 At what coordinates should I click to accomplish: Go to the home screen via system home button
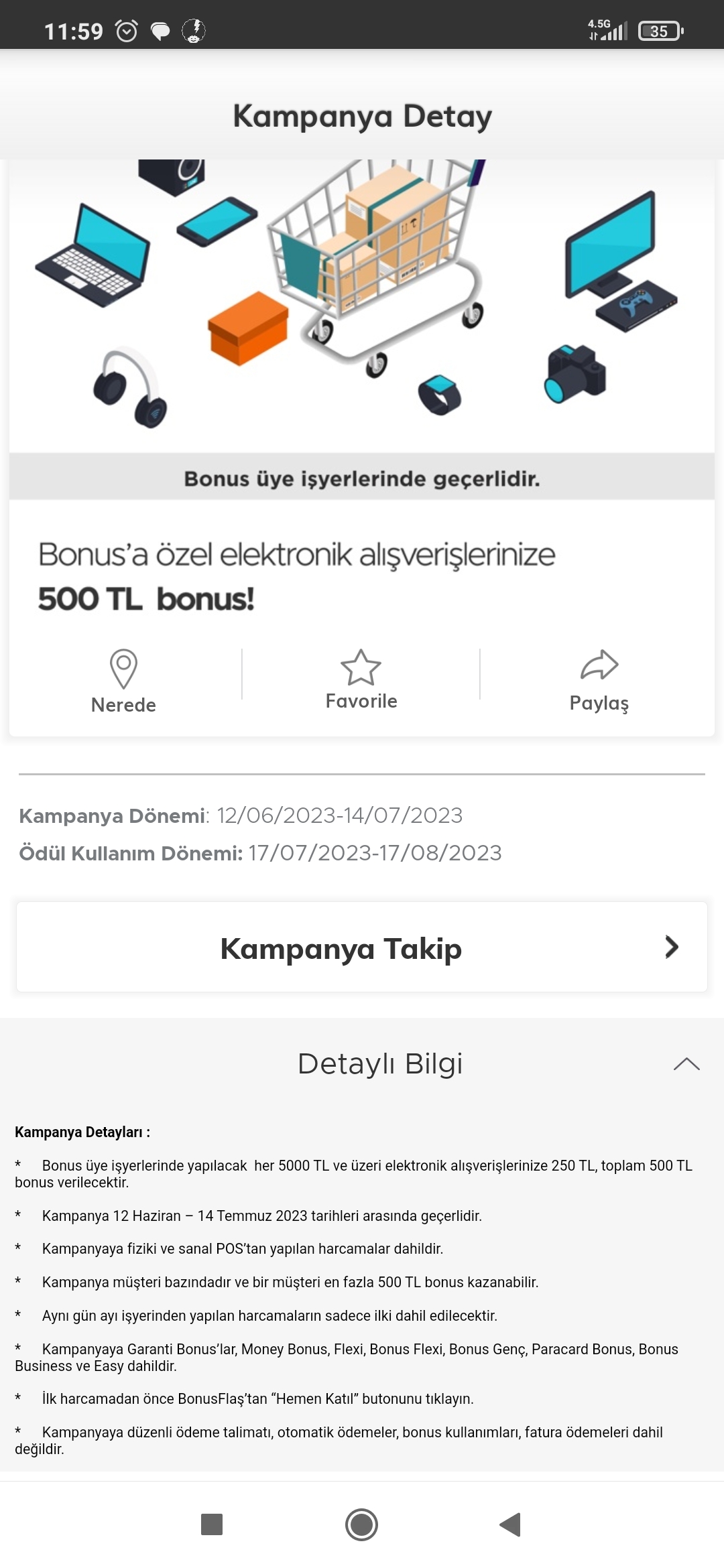pyautogui.click(x=361, y=1524)
